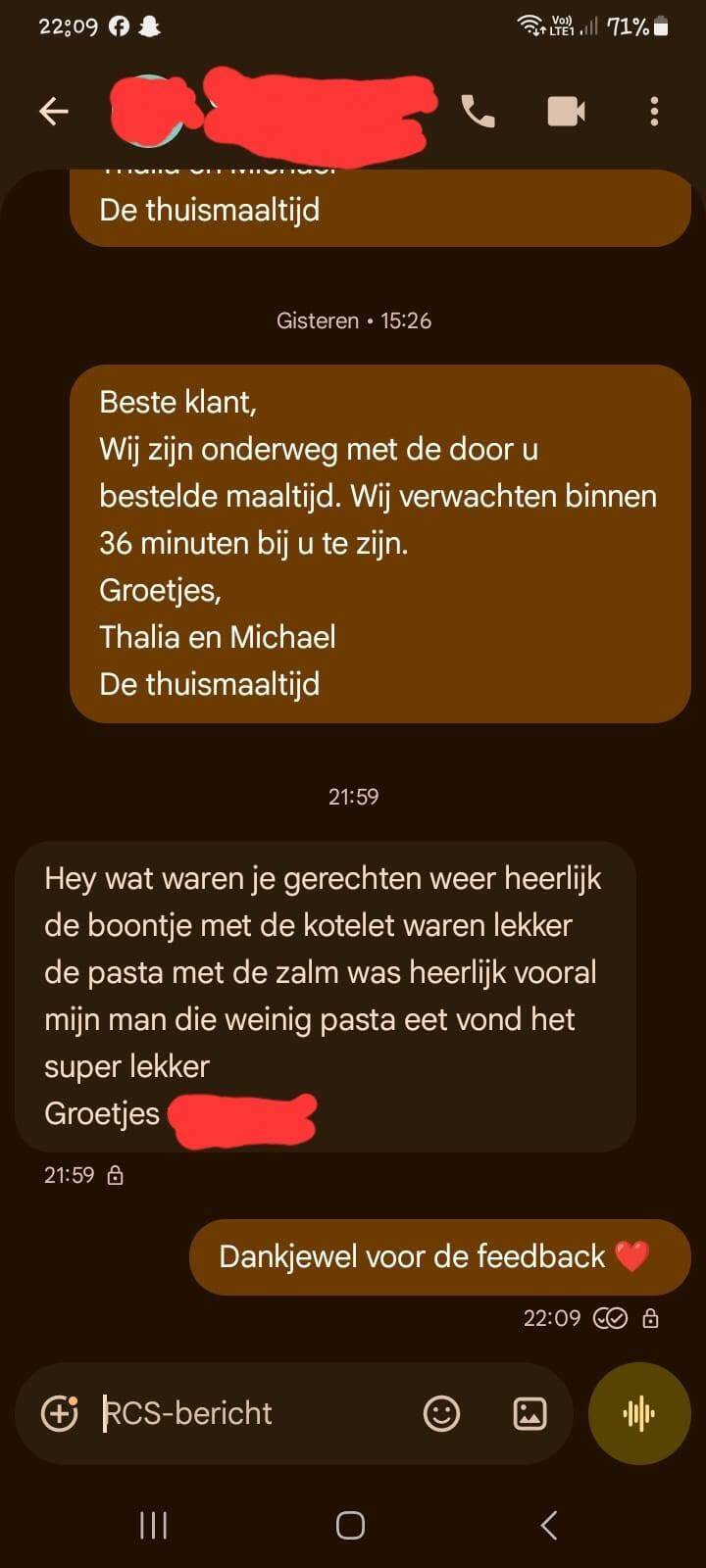Screen dimensions: 706x1568
Task: Open the gallery image picker
Action: coord(529,1413)
